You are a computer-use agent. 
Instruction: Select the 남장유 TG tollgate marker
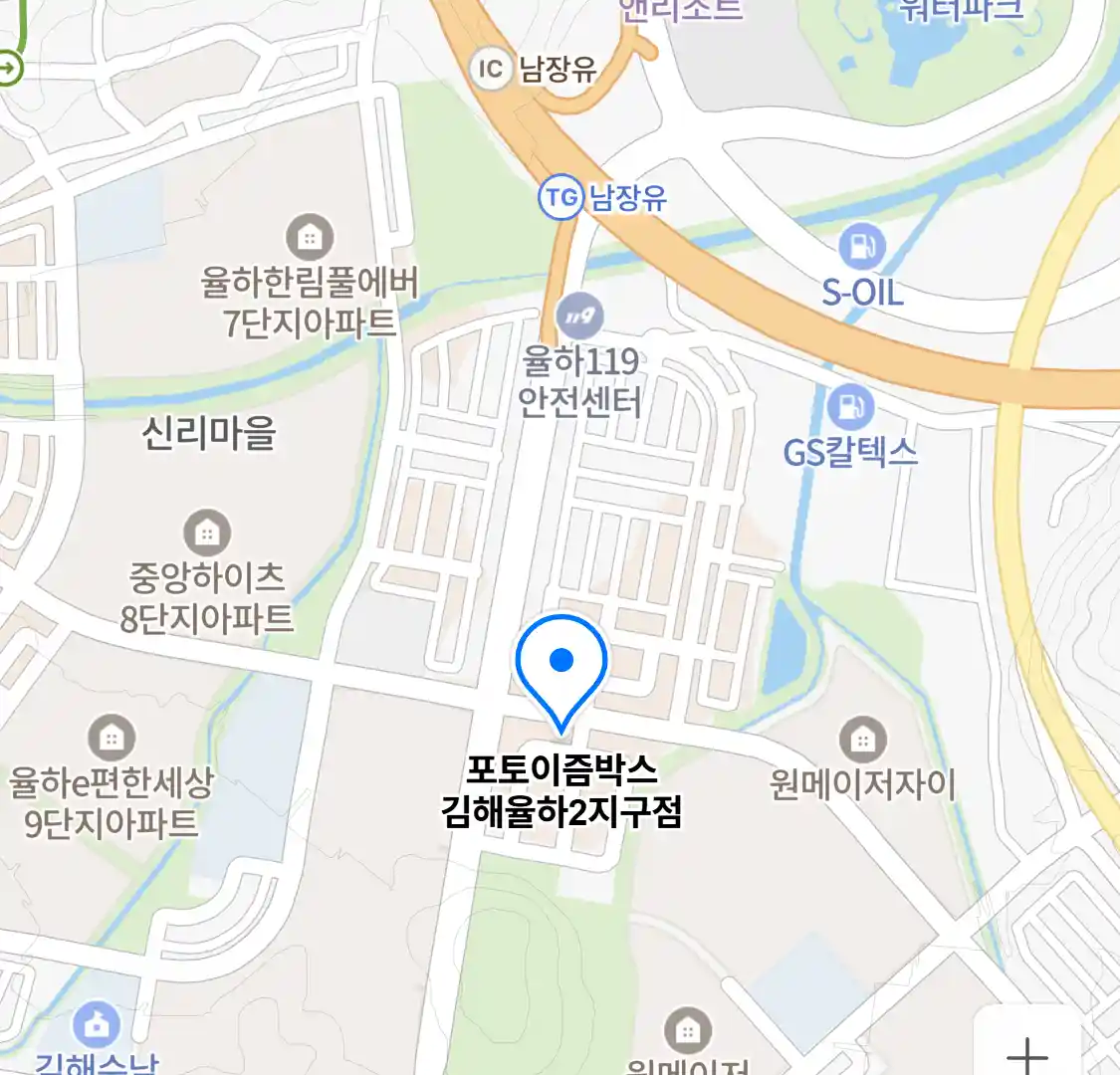[560, 197]
